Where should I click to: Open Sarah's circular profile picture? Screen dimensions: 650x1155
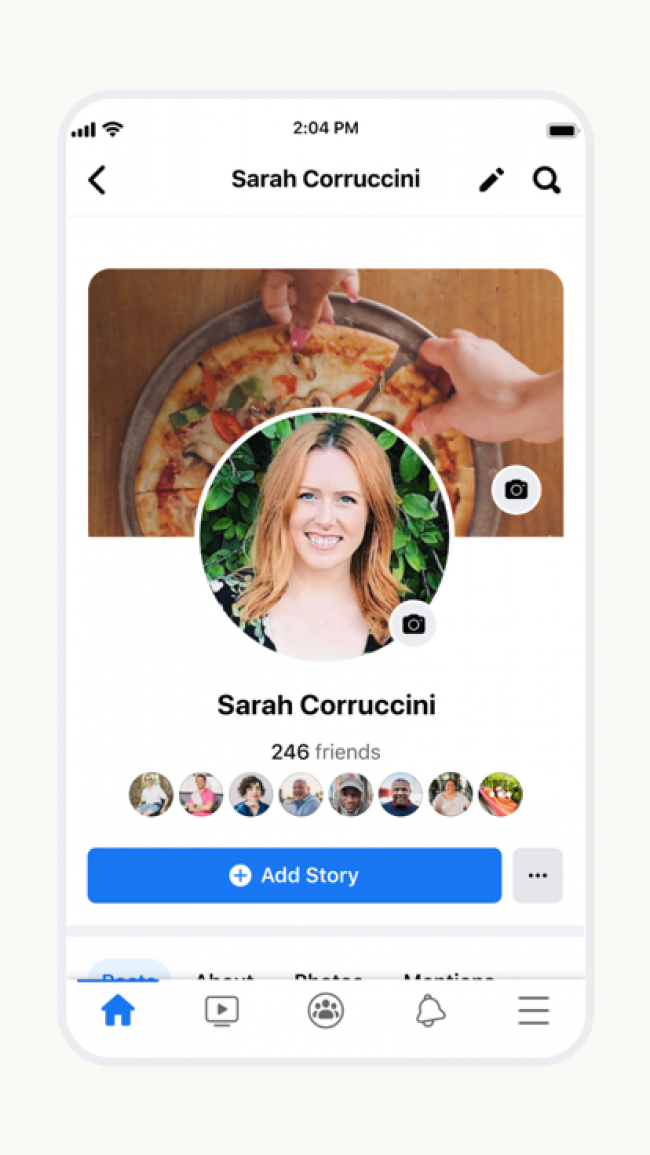click(325, 534)
